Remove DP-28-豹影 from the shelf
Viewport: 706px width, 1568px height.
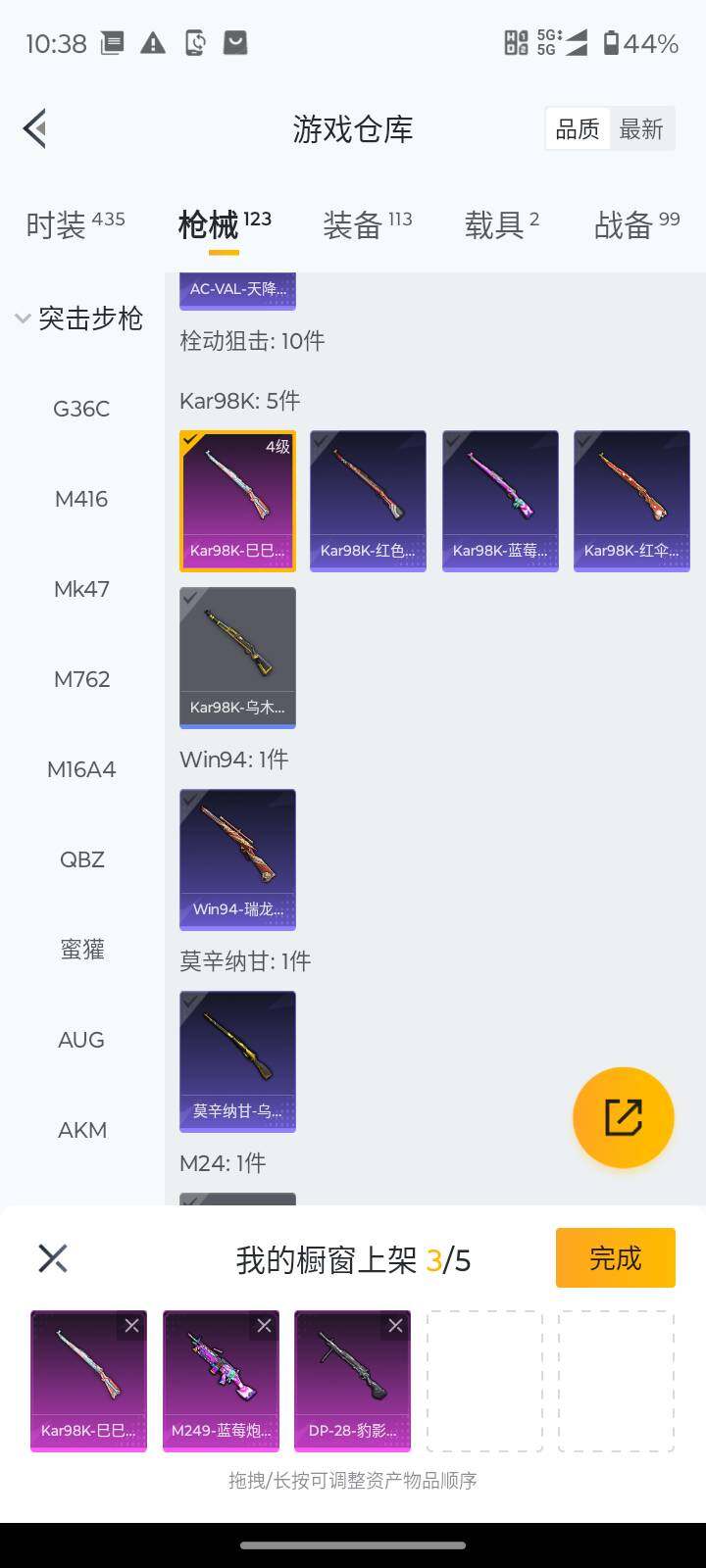click(394, 1325)
